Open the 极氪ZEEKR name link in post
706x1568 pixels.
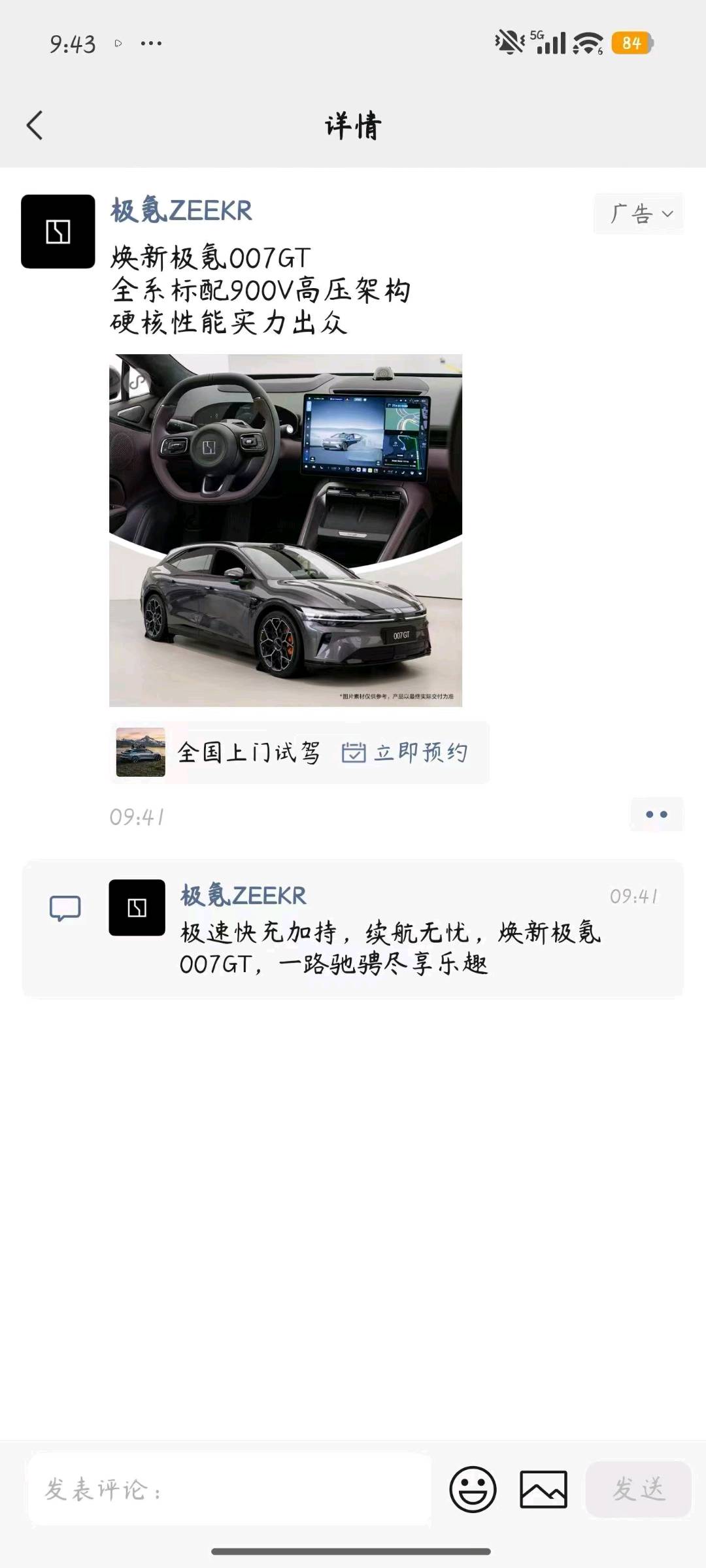[x=181, y=210]
